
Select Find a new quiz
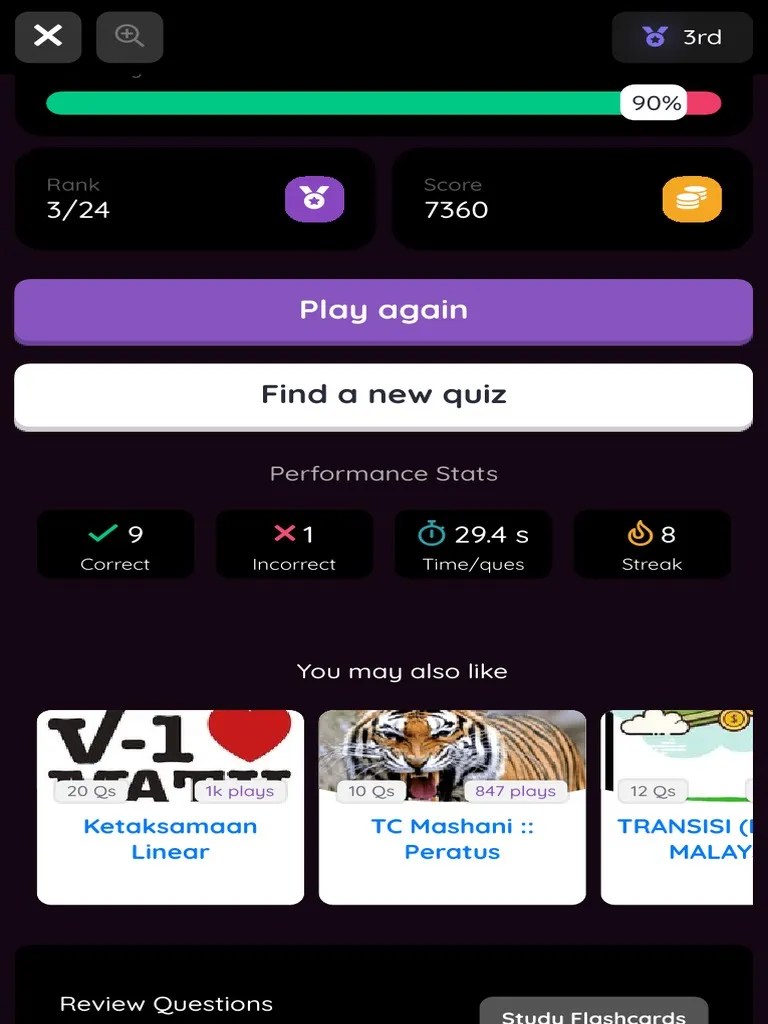coord(383,394)
